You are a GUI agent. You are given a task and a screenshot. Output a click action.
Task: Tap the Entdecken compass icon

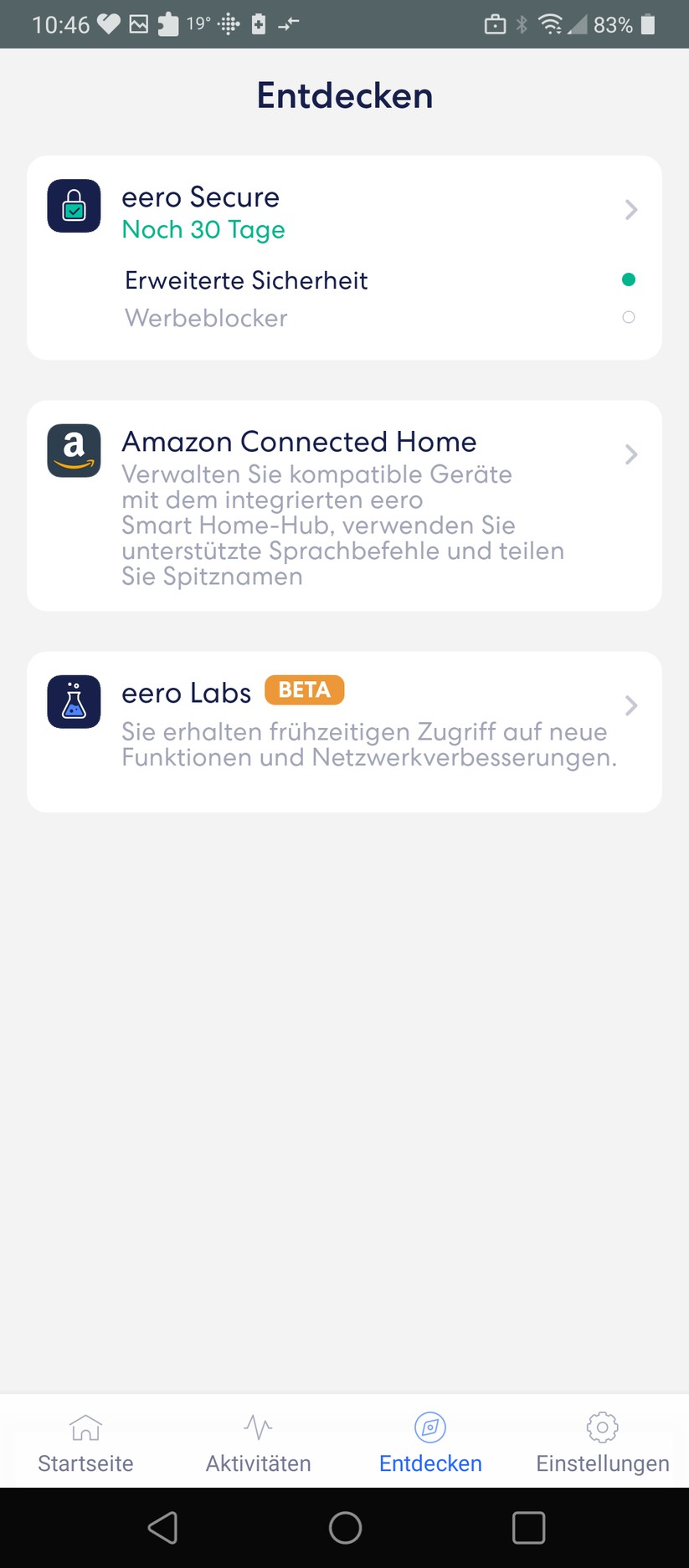(430, 1427)
